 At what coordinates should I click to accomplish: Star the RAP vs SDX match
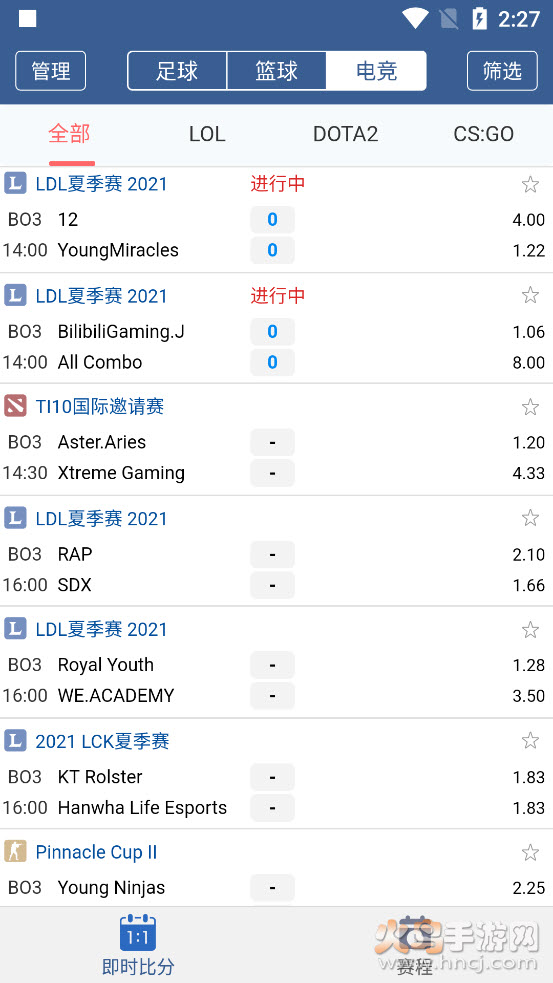coord(530,518)
